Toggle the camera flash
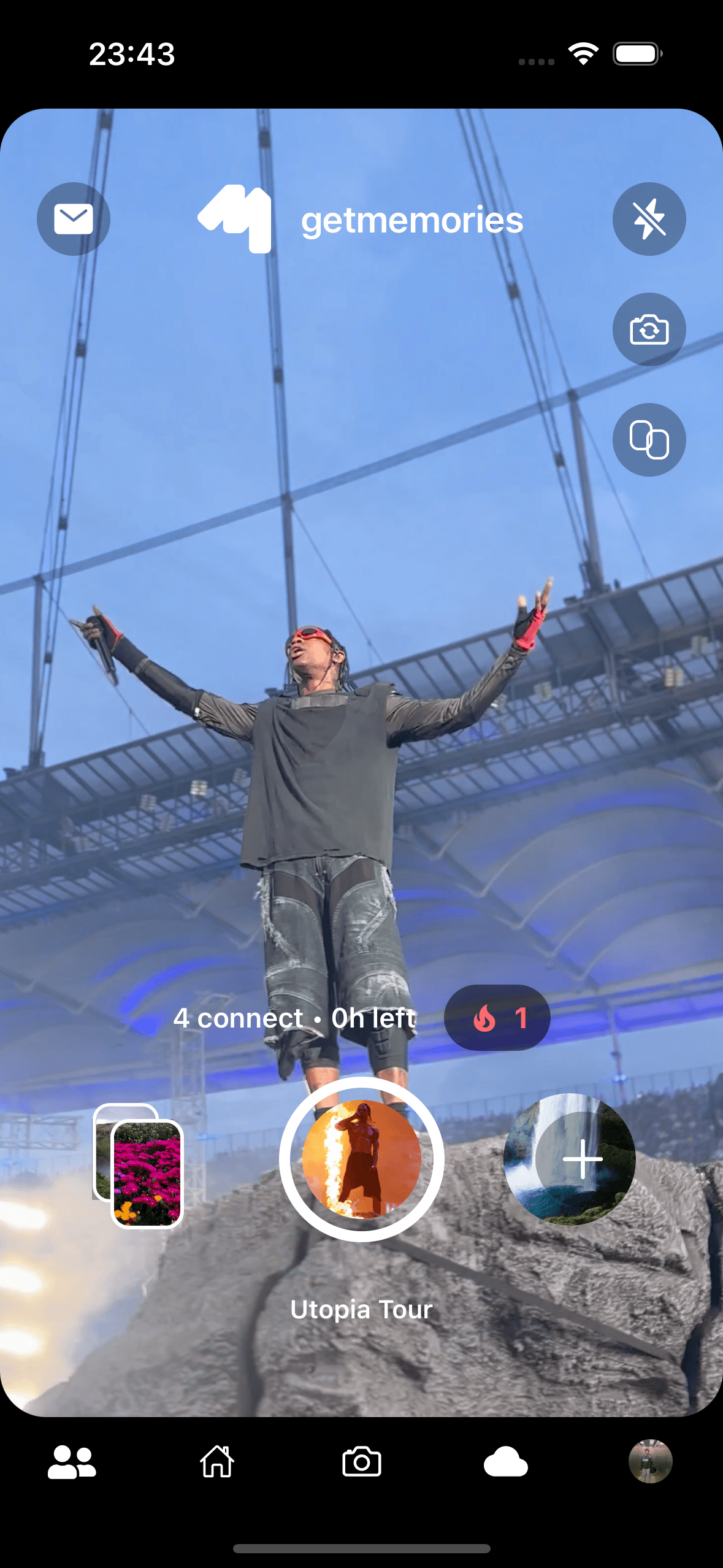The image size is (723, 1568). coord(649,219)
